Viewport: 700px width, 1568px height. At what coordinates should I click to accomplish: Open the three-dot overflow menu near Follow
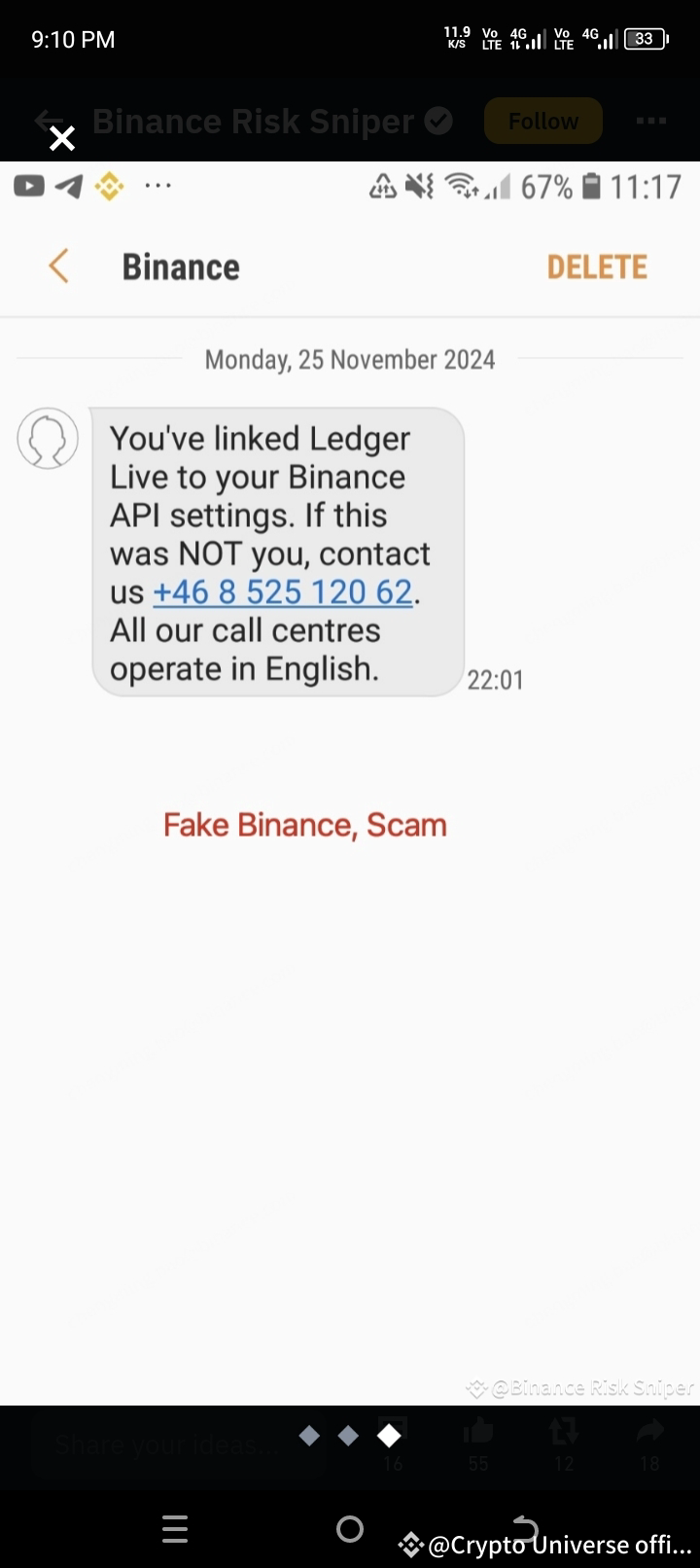coord(649,121)
